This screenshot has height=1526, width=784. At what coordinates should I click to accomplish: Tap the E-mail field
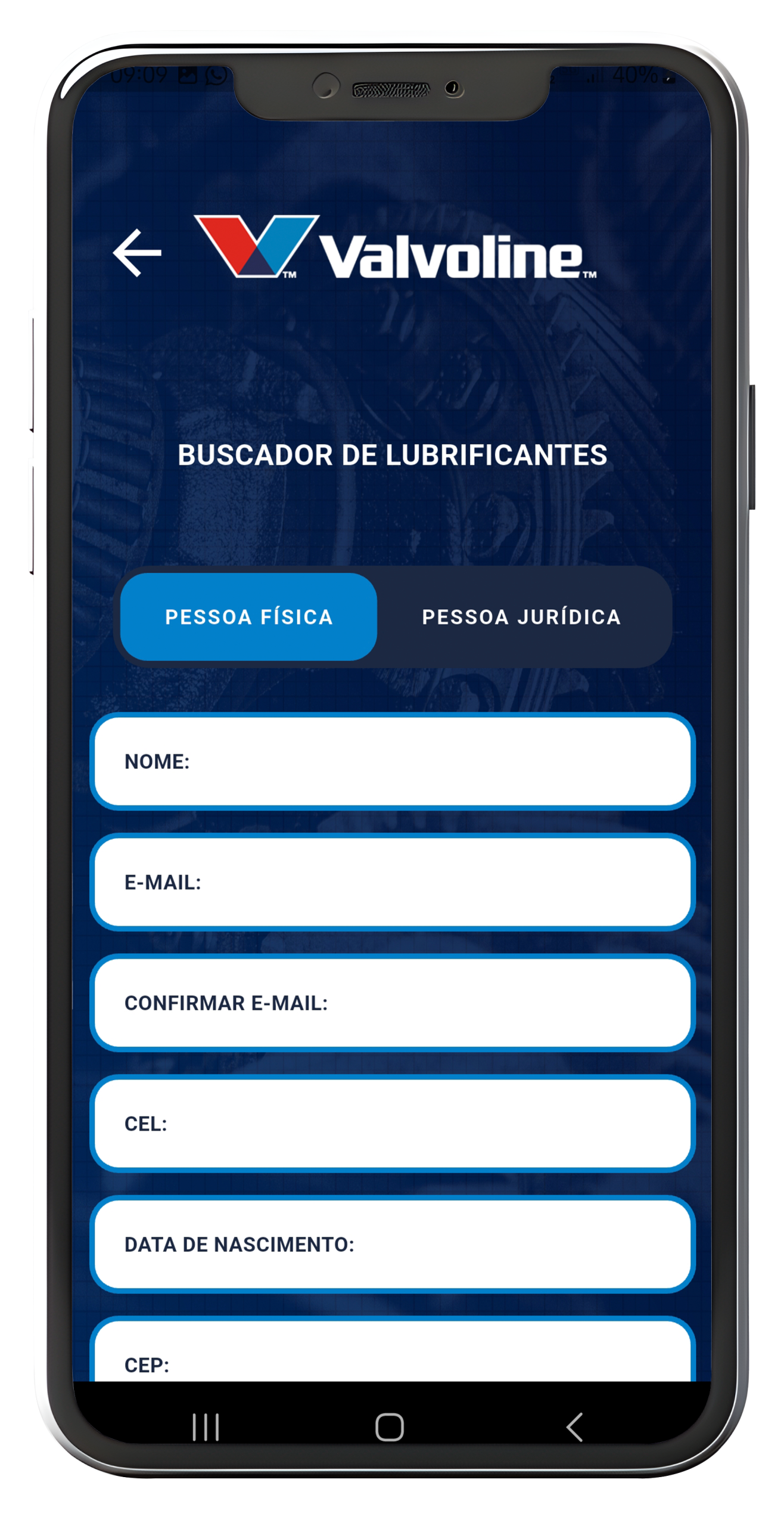[393, 882]
